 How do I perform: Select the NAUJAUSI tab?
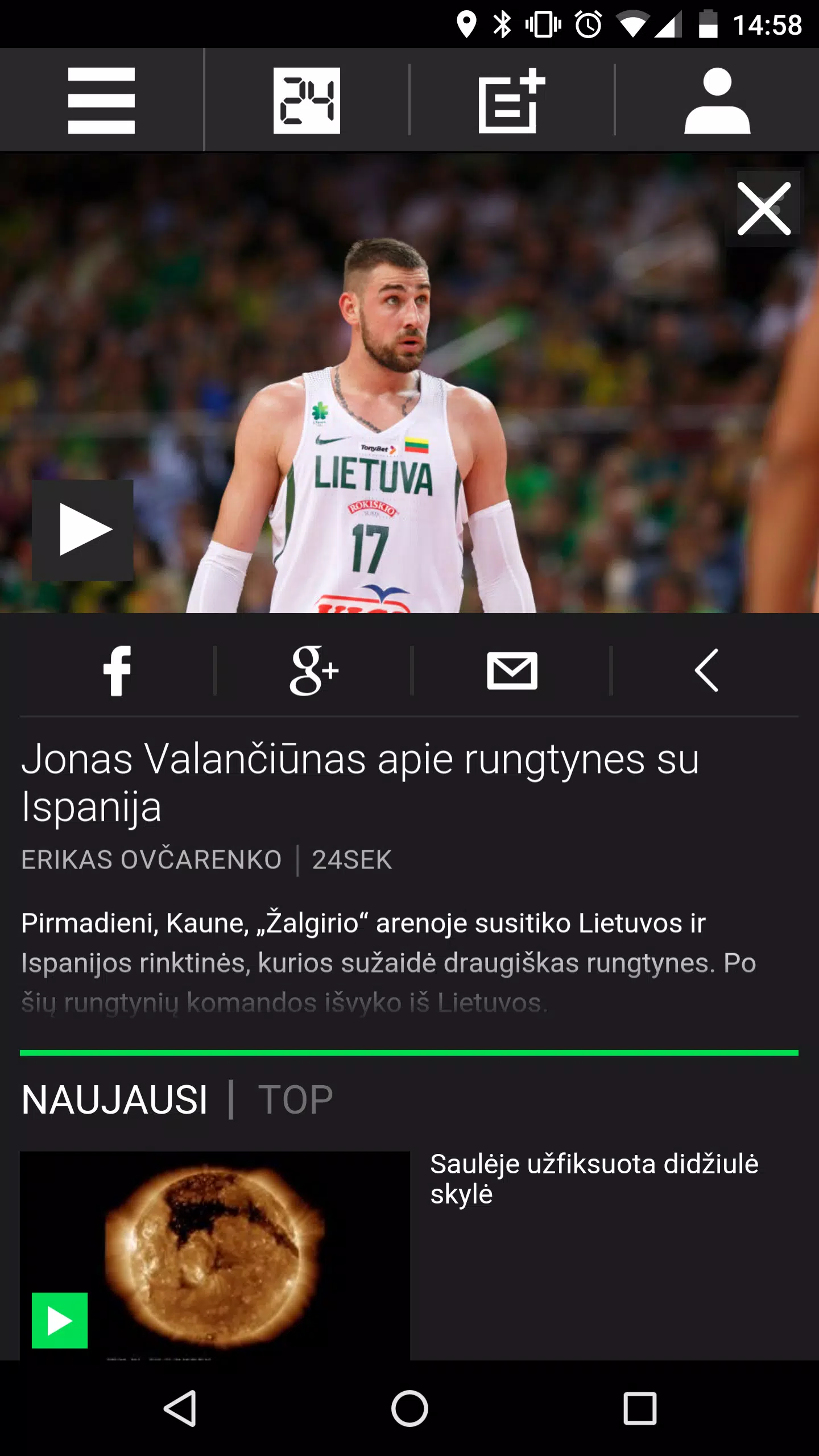click(114, 1100)
